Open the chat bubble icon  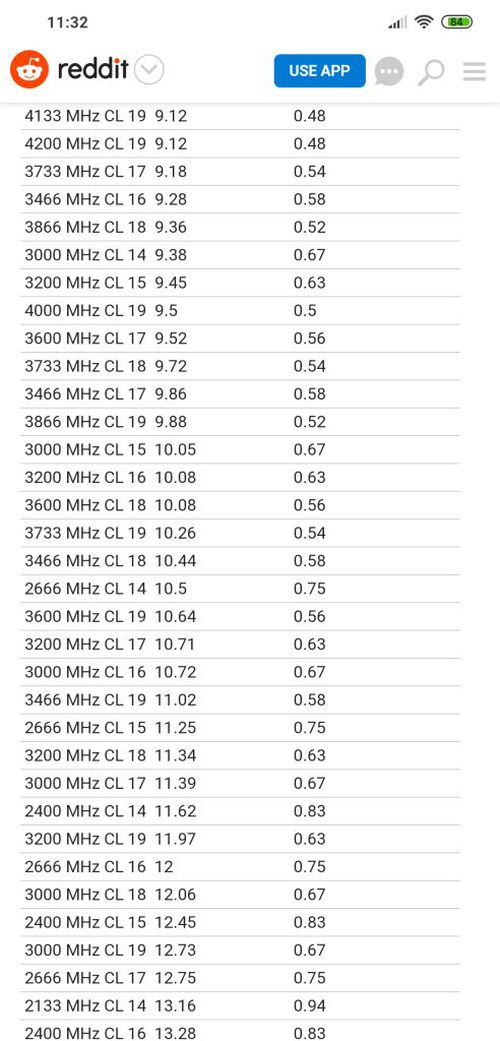(389, 72)
